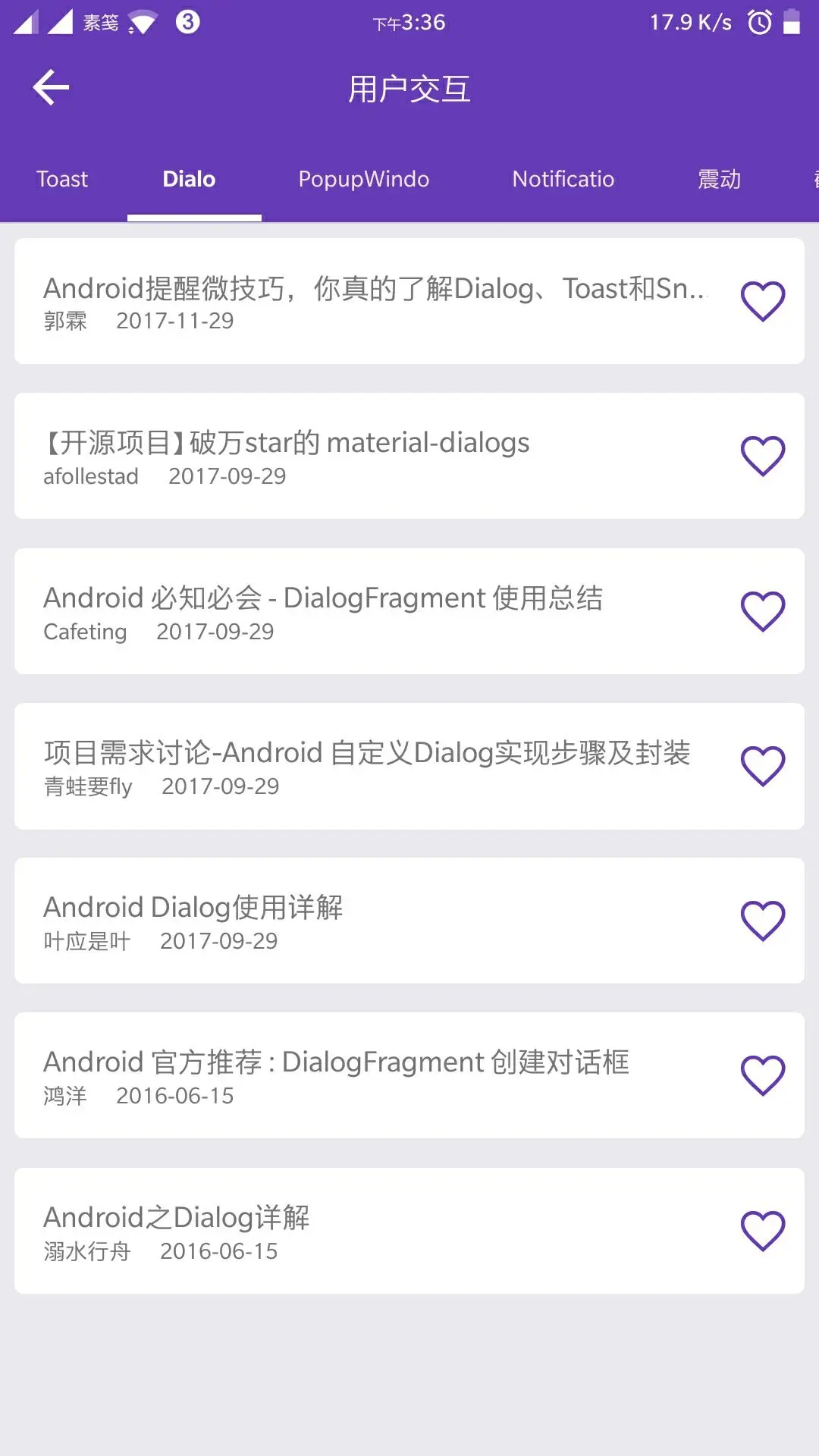The image size is (819, 1456).
Task: Toggle favorite on 鸿洋's DialogFragment article
Action: pos(762,1074)
